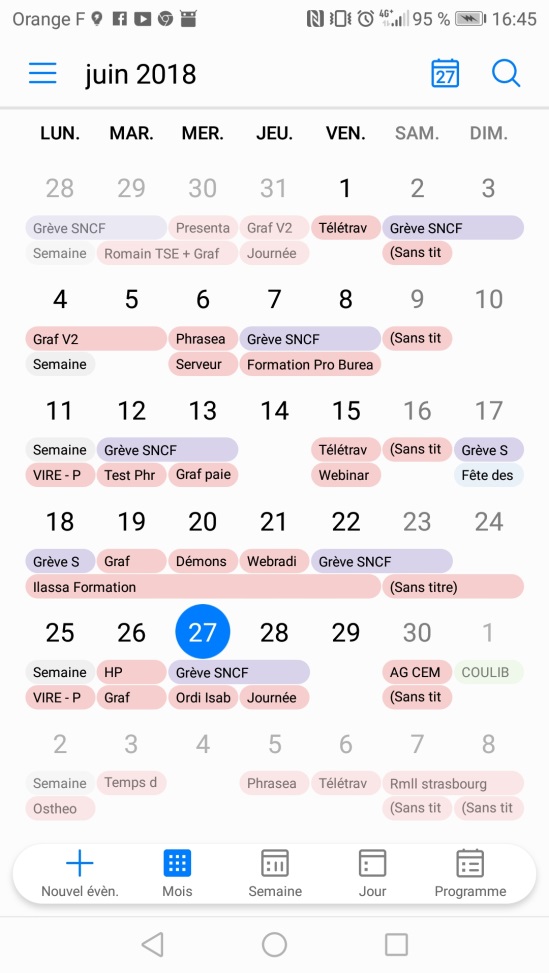Open the AG CEM event

[417, 672]
